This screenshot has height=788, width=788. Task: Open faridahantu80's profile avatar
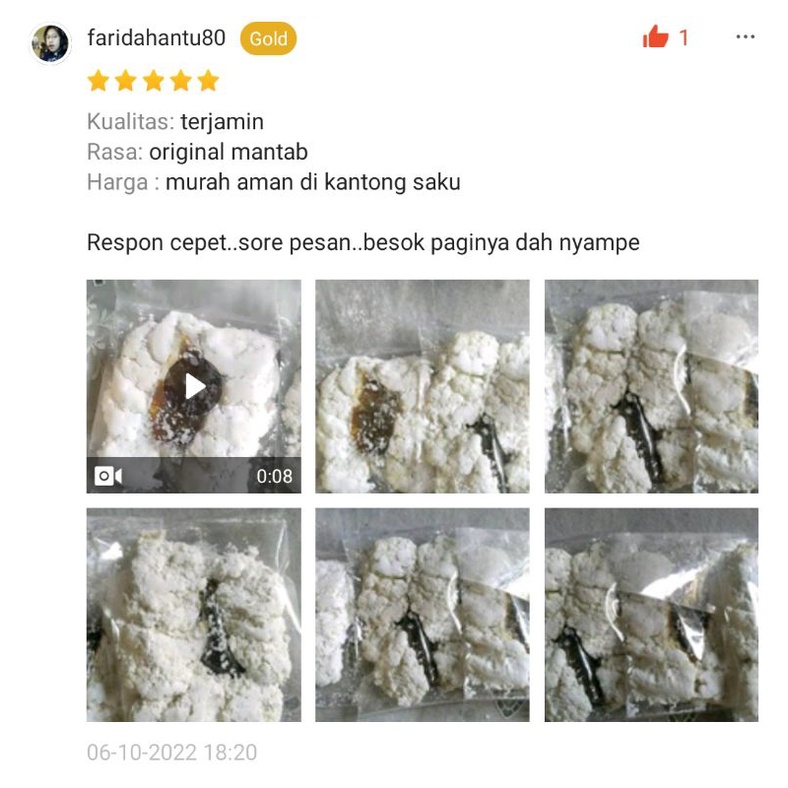click(50, 43)
